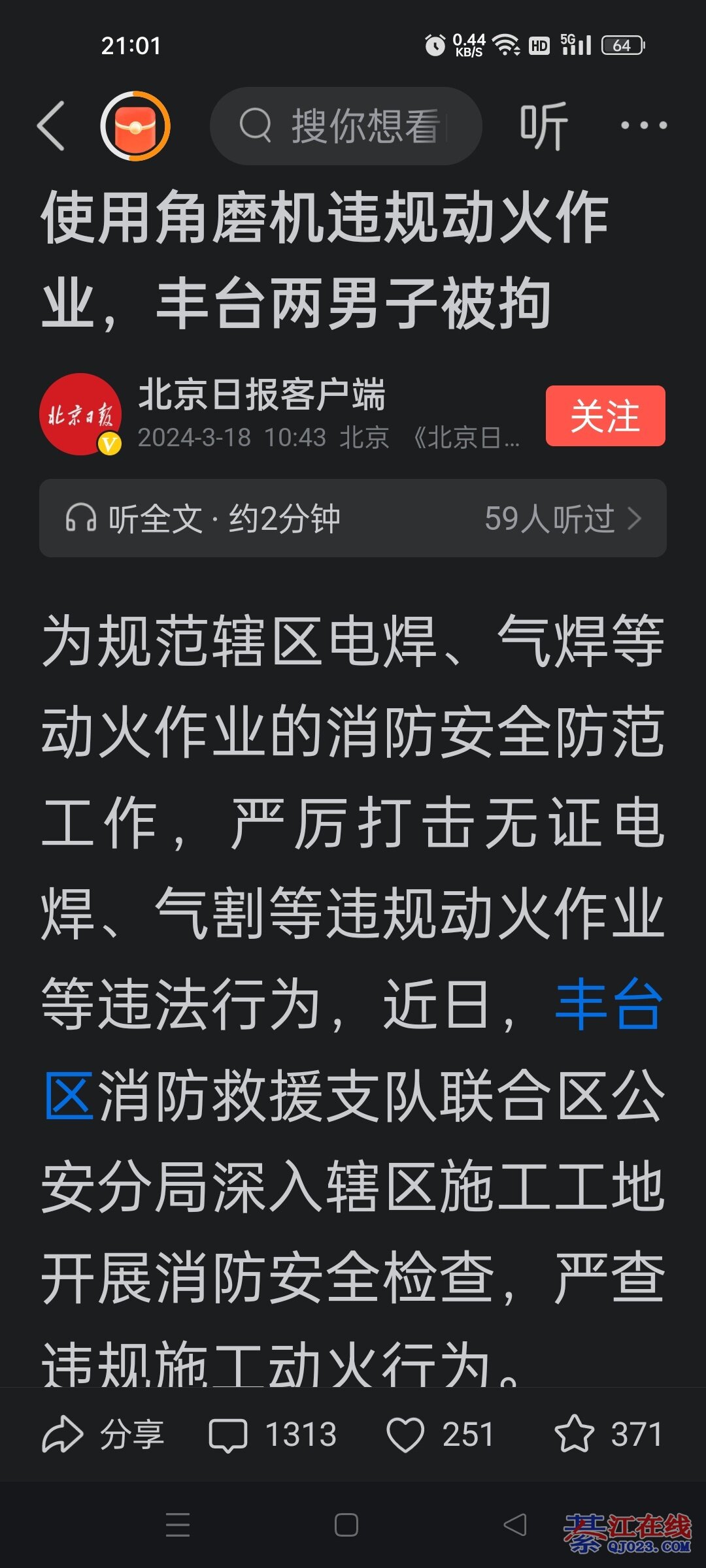
Task: Open the 丰台区 blue link
Action: point(608,1005)
